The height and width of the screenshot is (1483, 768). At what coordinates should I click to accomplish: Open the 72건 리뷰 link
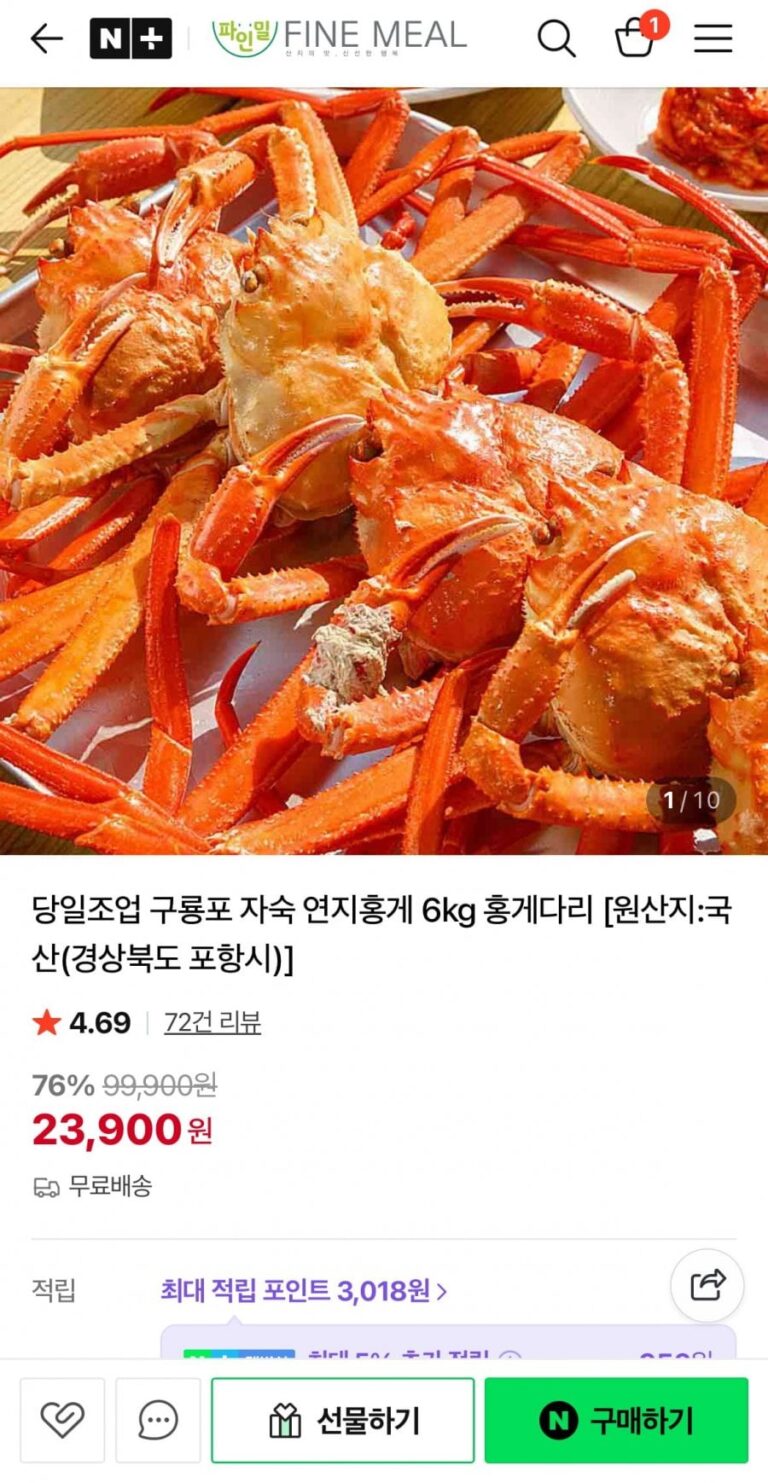[212, 1022]
